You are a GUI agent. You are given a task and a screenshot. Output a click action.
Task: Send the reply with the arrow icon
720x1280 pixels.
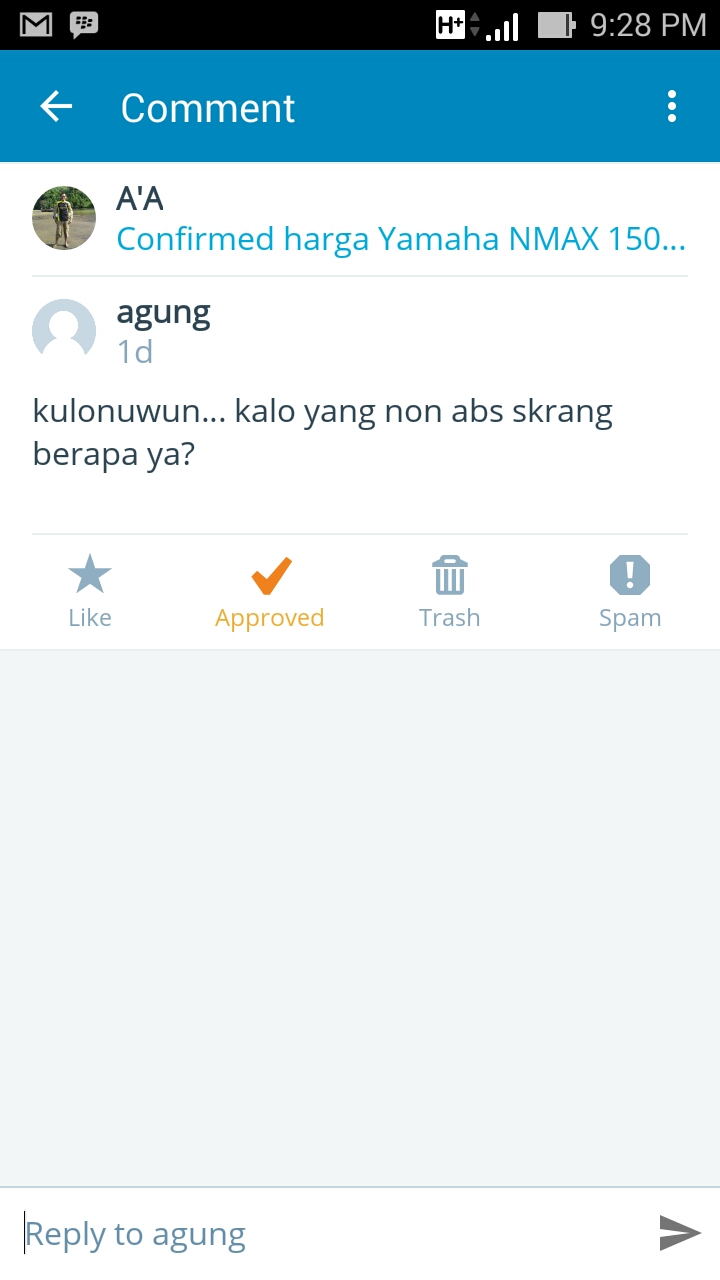tap(680, 1233)
